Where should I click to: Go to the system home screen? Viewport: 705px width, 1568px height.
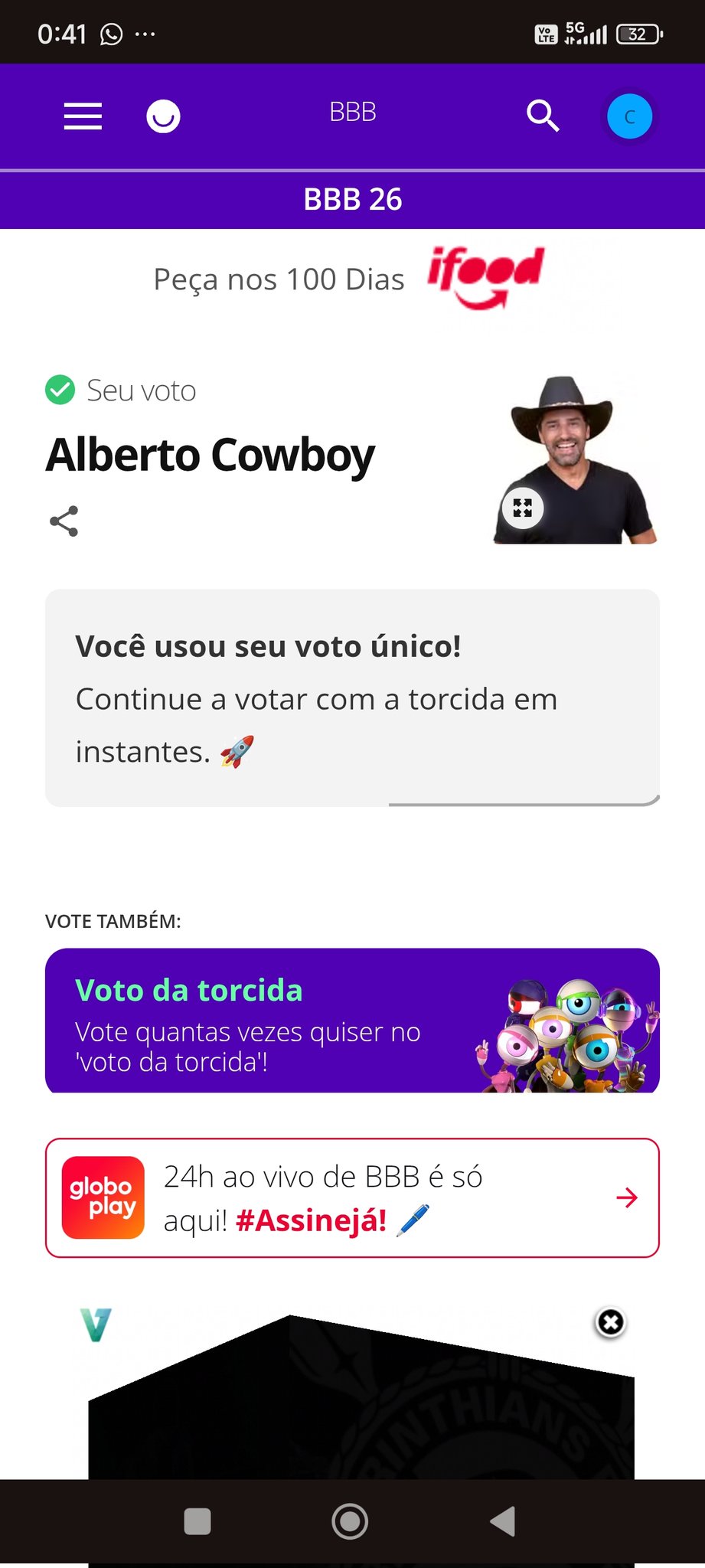pyautogui.click(x=350, y=1521)
